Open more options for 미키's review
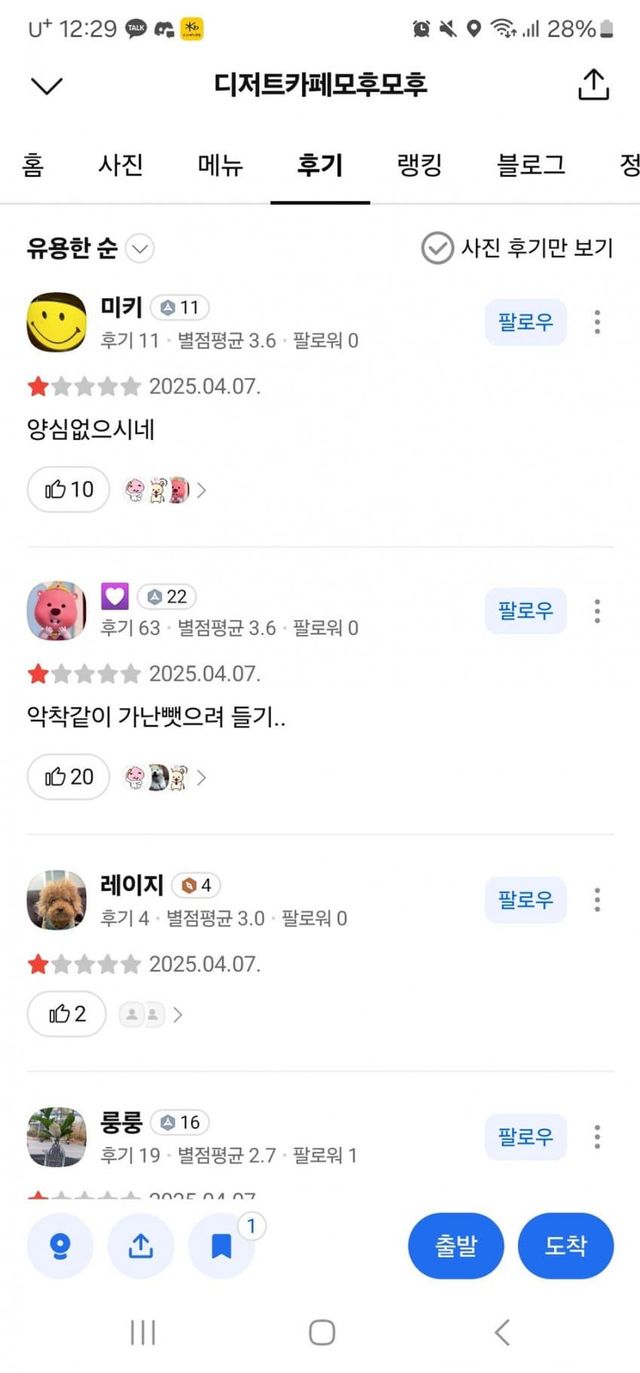This screenshot has height=1373, width=640. pos(597,322)
